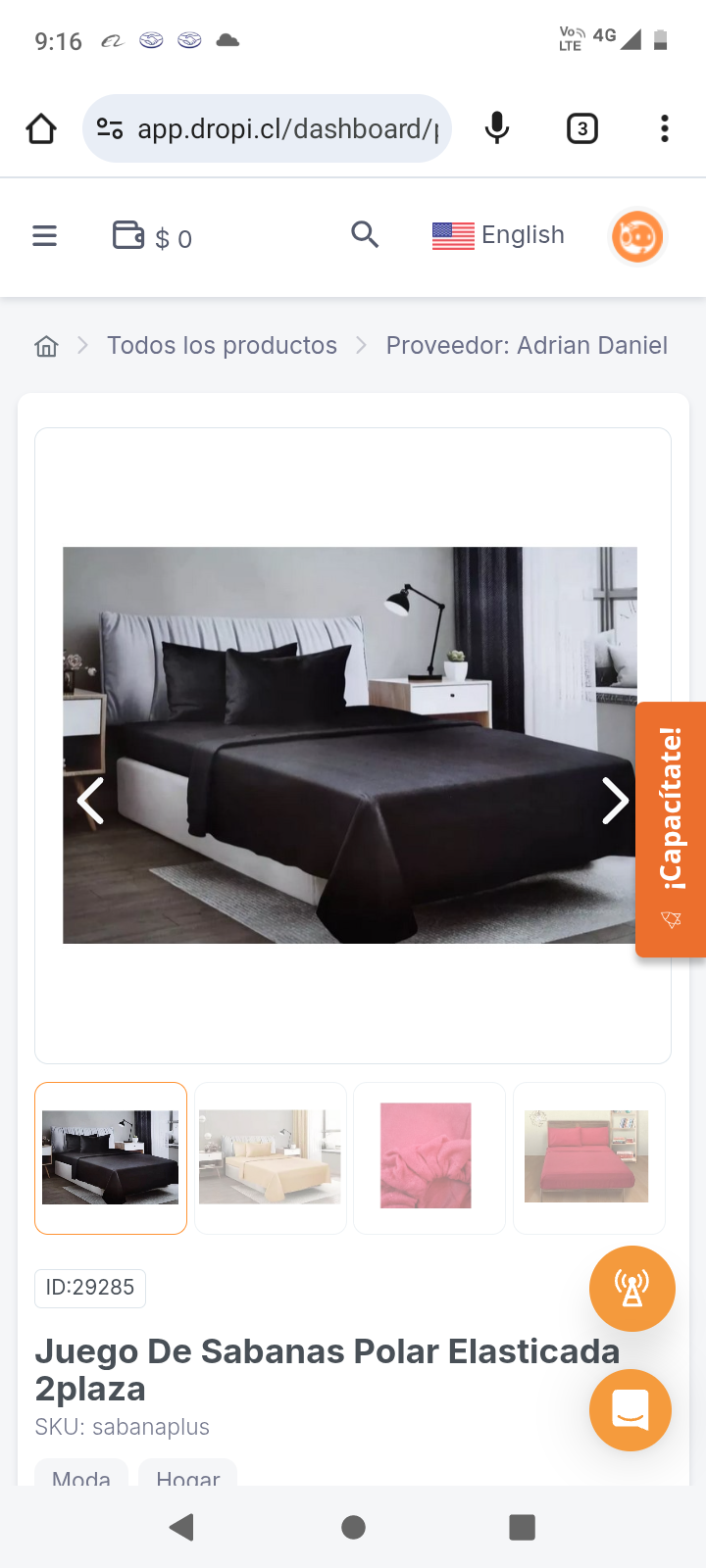Change language from English
The image size is (706, 1568).
[x=498, y=235]
